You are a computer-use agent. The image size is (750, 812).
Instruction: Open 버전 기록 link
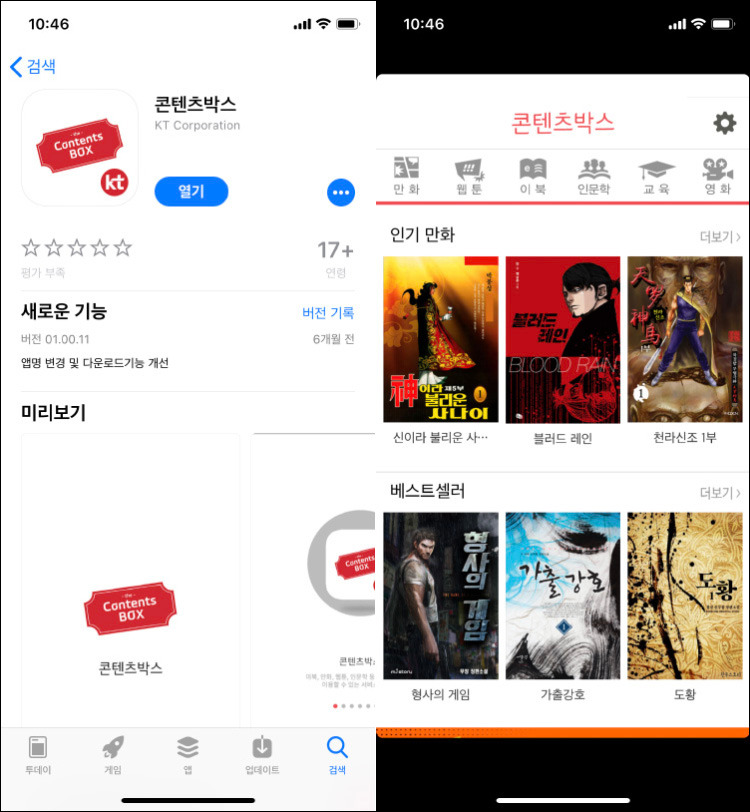(328, 313)
